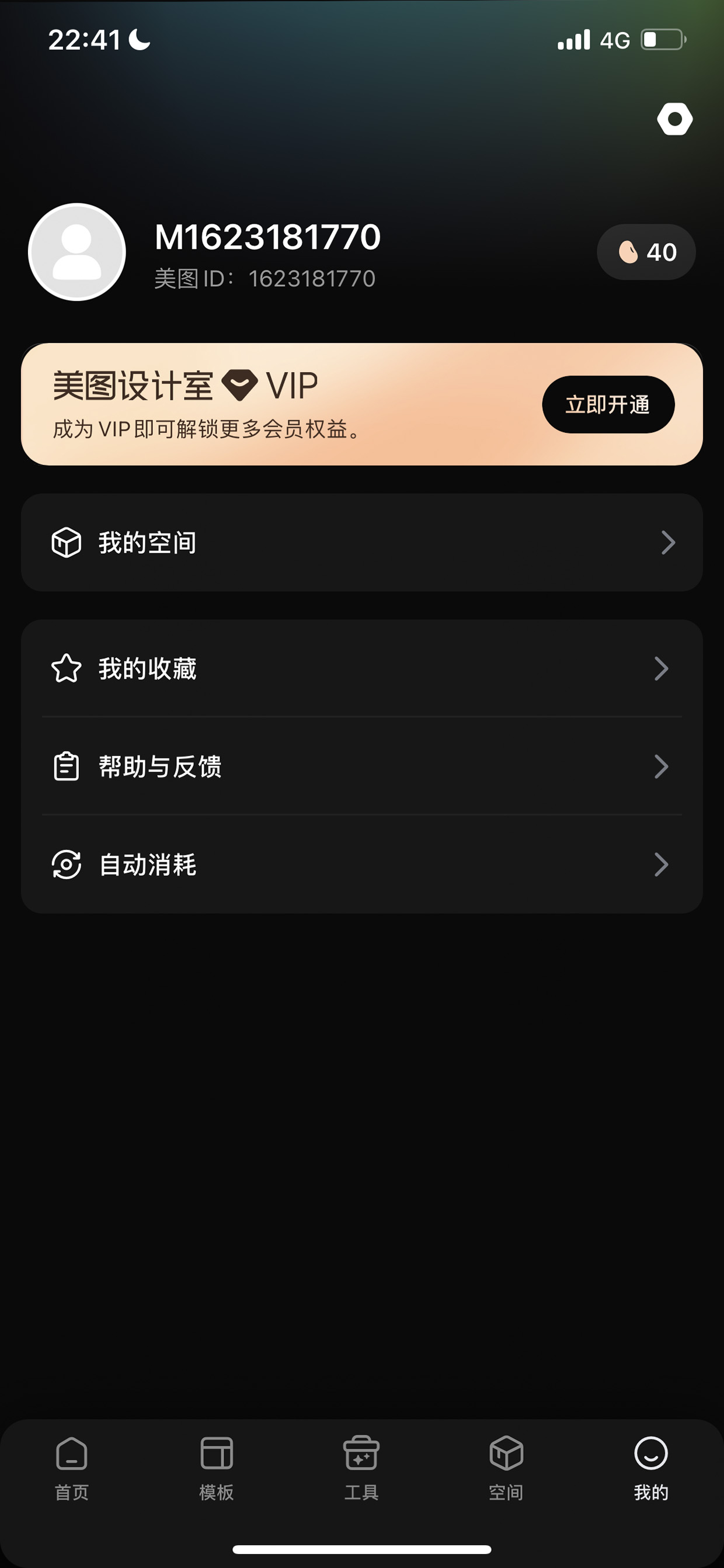This screenshot has height=1568, width=724.
Task: Open settings via the hexagon icon
Action: pos(675,119)
